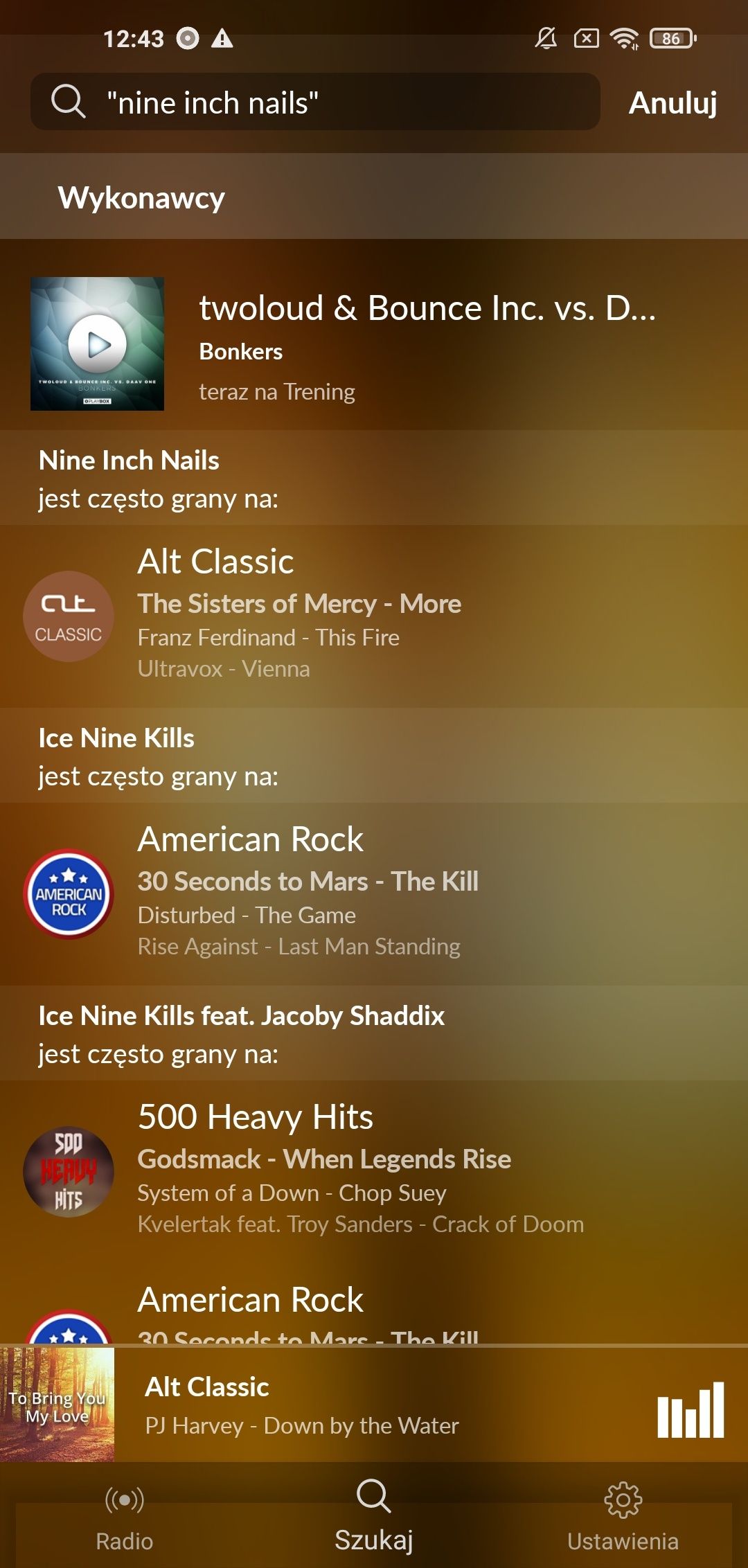Select the Szukaj tab
The width and height of the screenshot is (748, 1568).
(x=374, y=1516)
